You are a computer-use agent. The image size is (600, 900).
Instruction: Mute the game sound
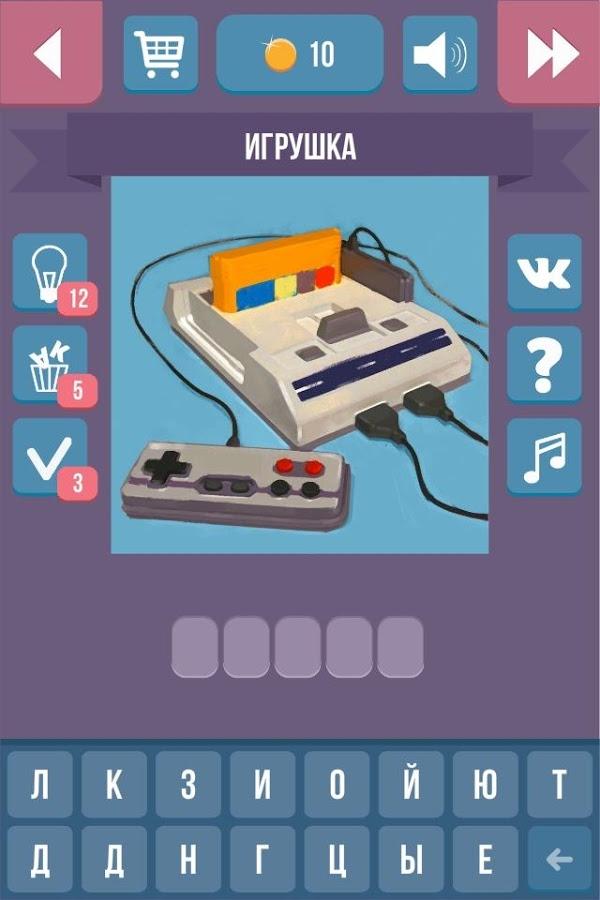[x=439, y=54]
